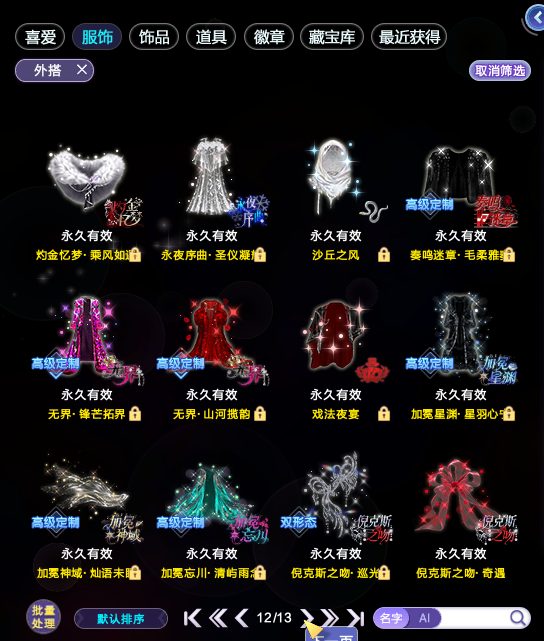Open the 饰品 tab
The height and width of the screenshot is (641, 544).
[x=154, y=37]
